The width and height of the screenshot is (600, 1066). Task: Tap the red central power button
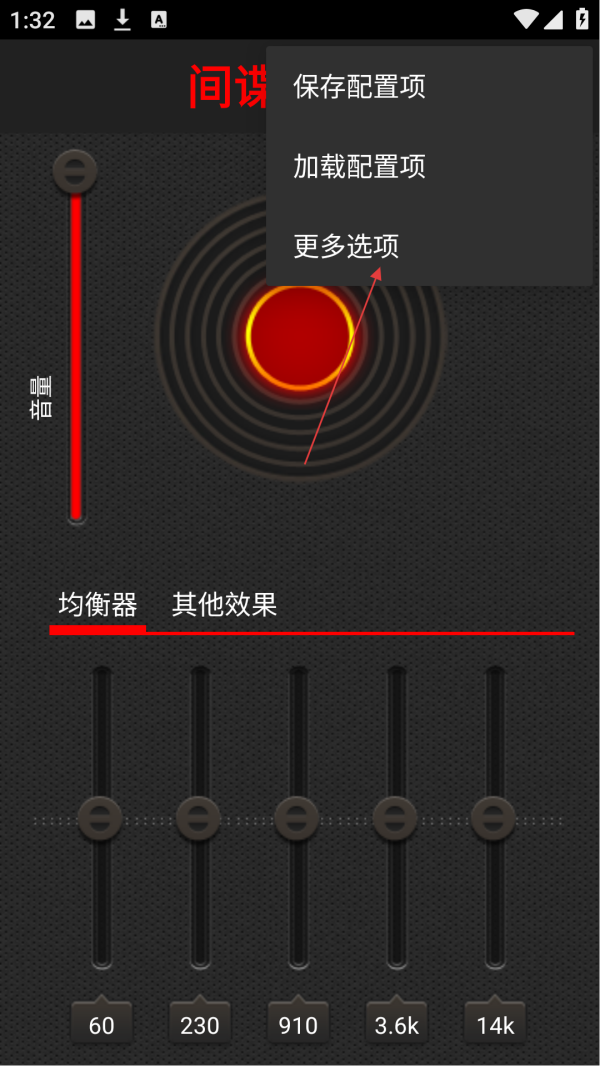(x=300, y=336)
